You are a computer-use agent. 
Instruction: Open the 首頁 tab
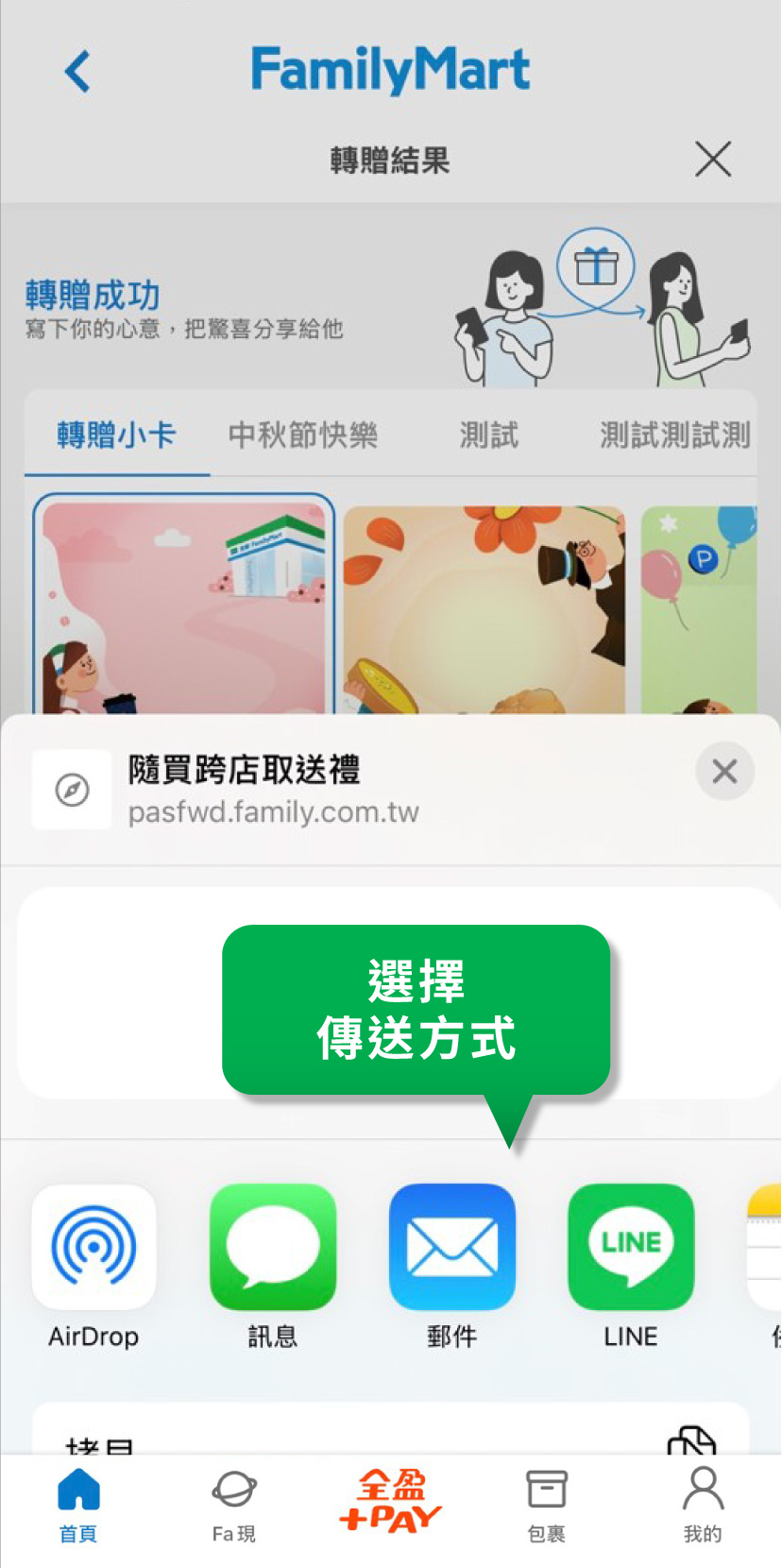pos(78,1506)
